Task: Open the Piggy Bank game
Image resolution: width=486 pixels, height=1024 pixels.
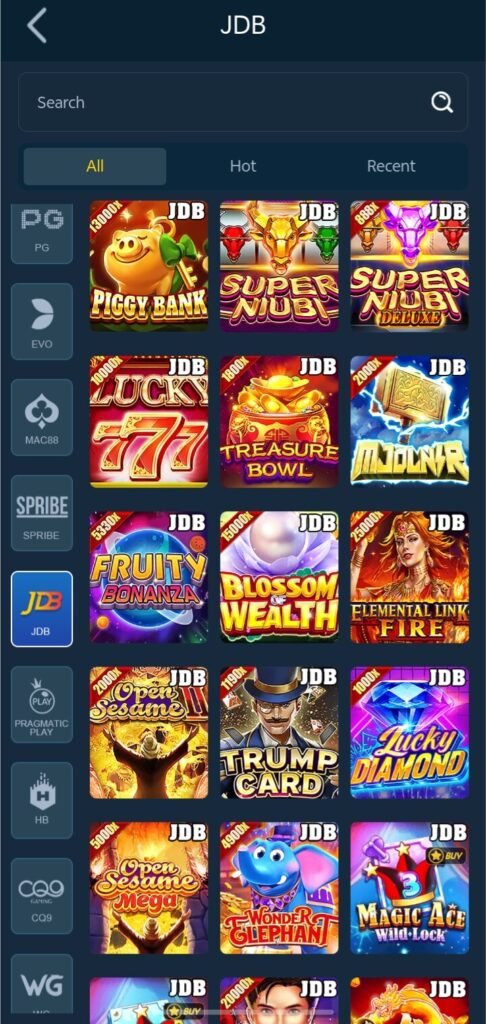Action: [x=149, y=266]
